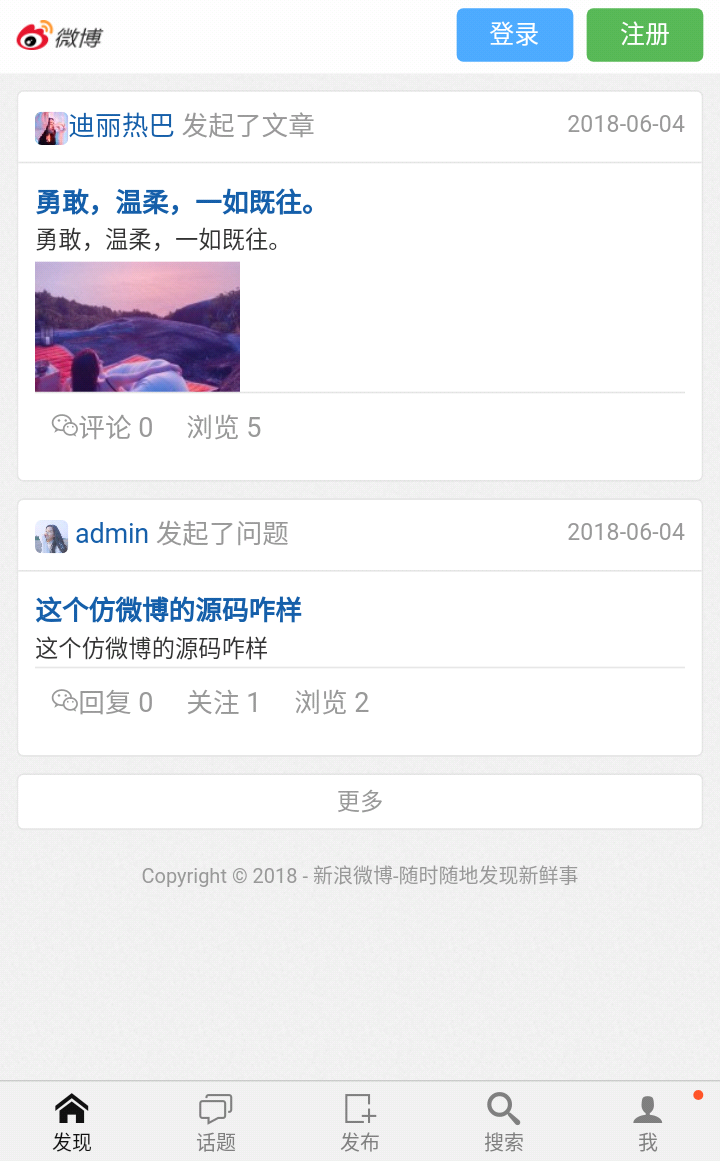View the 关注 1 follow count
Image resolution: width=720 pixels, height=1161 pixels.
tap(224, 701)
